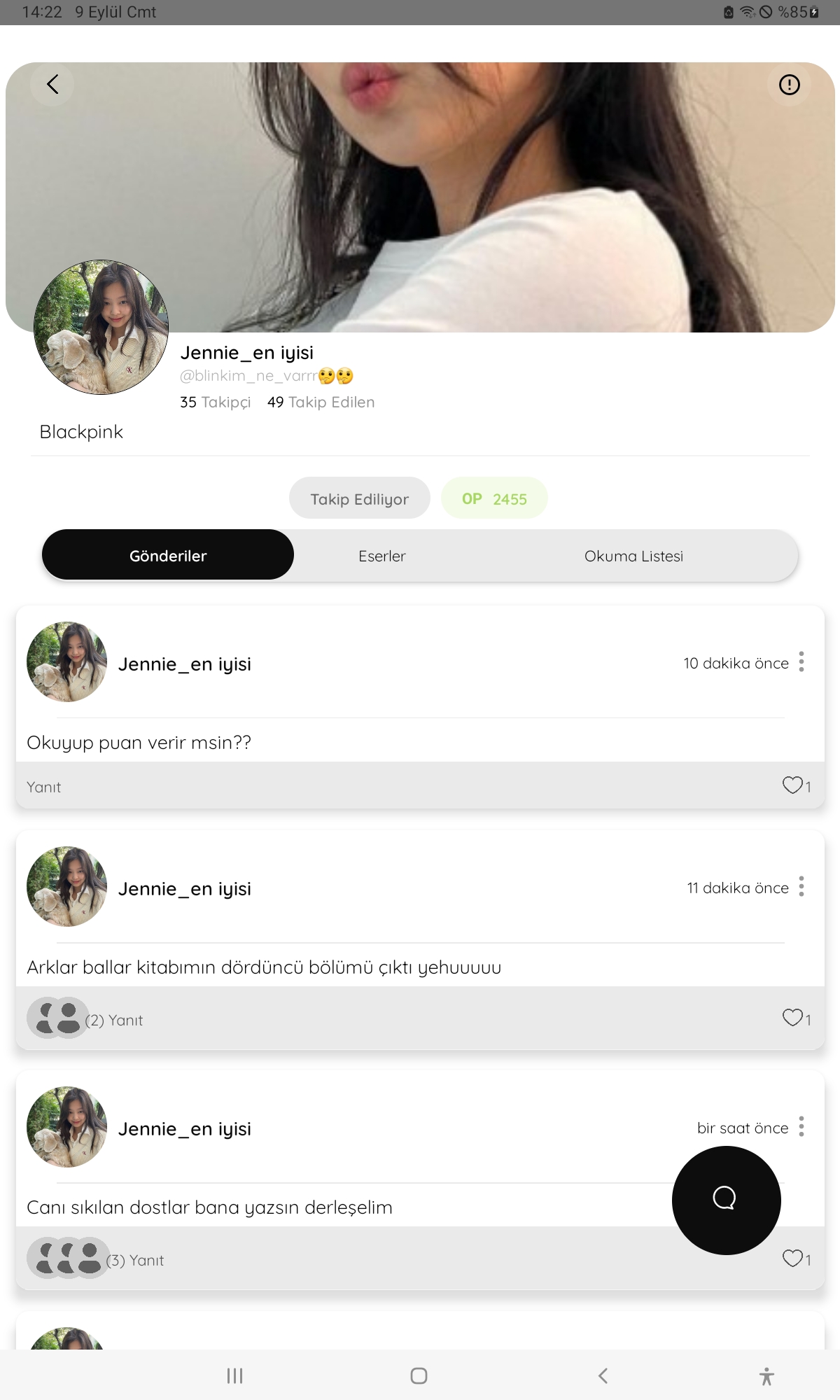Open the OP 2455 points chip
This screenshot has height=1400, width=840.
point(494,498)
